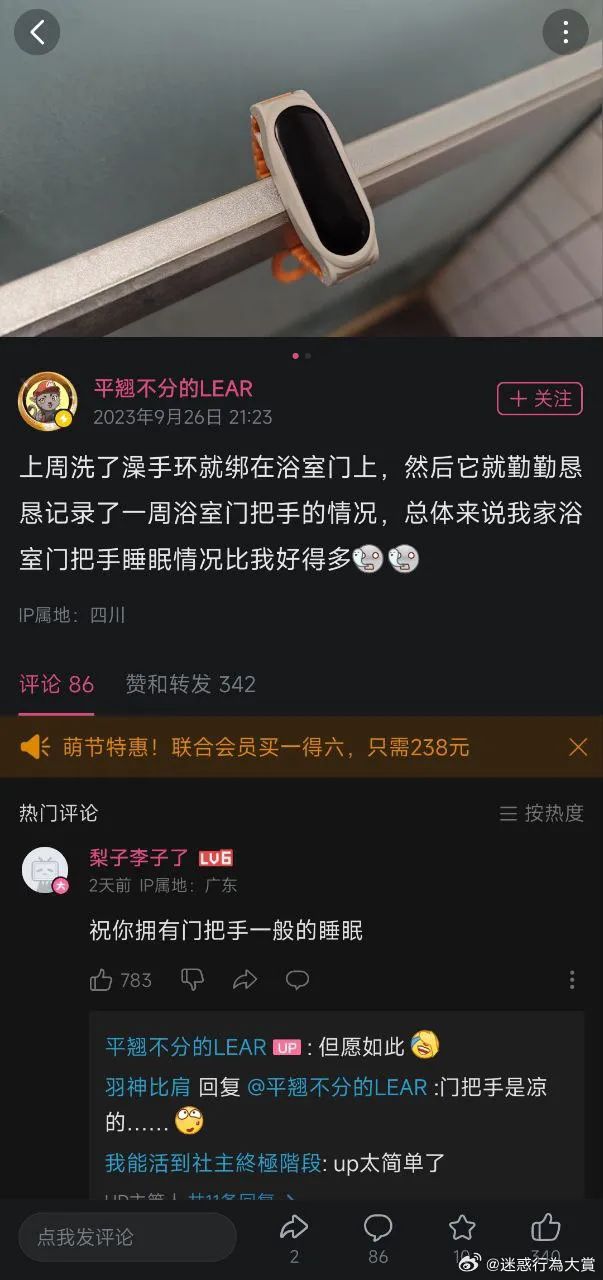Follow 平翘不分的LEAR with the 关注 button
Screen dimensions: 603x1280
[539, 398]
